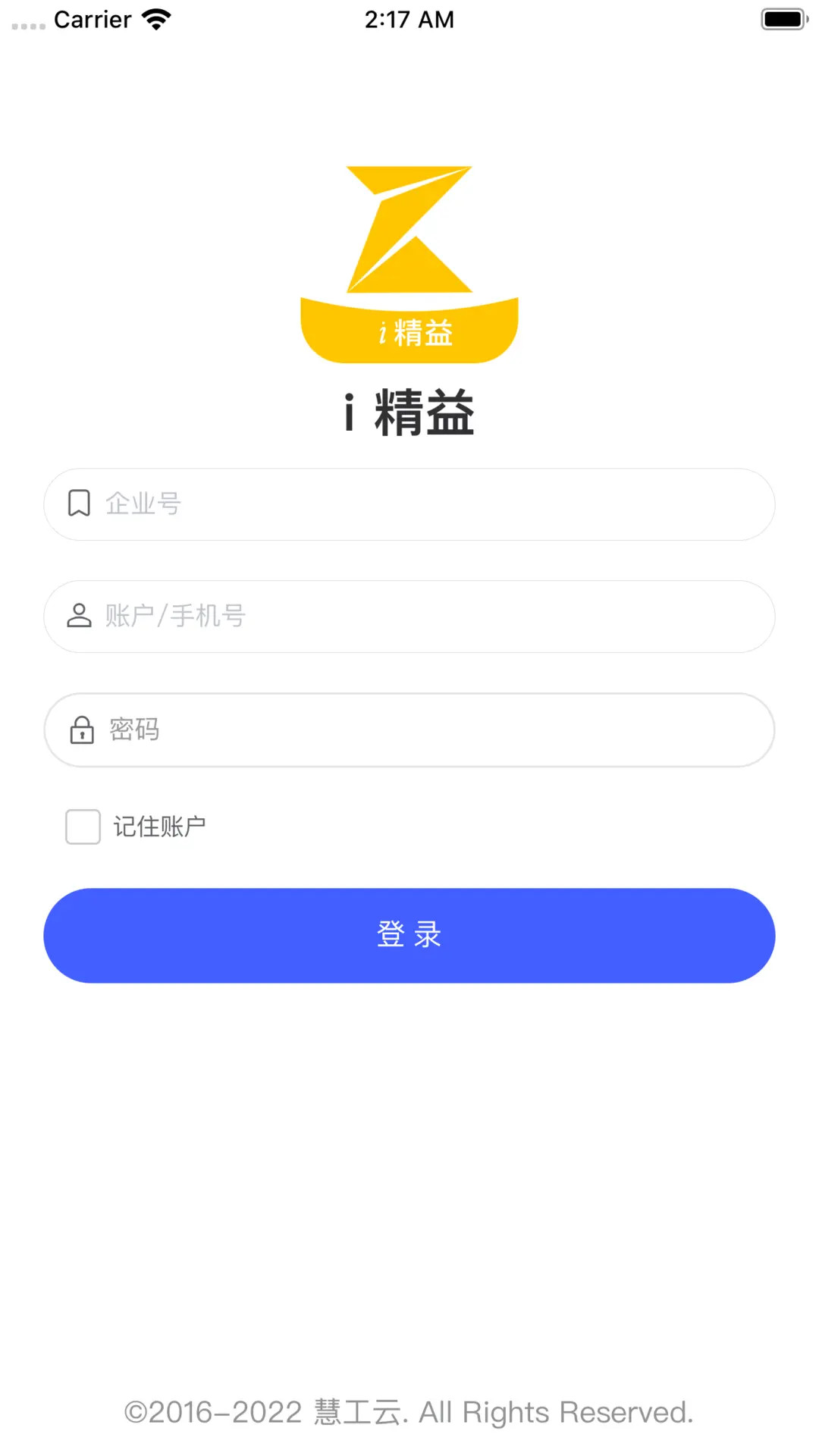Select the 账户/手机号 account input field
The width and height of the screenshot is (819, 1456).
tap(409, 616)
